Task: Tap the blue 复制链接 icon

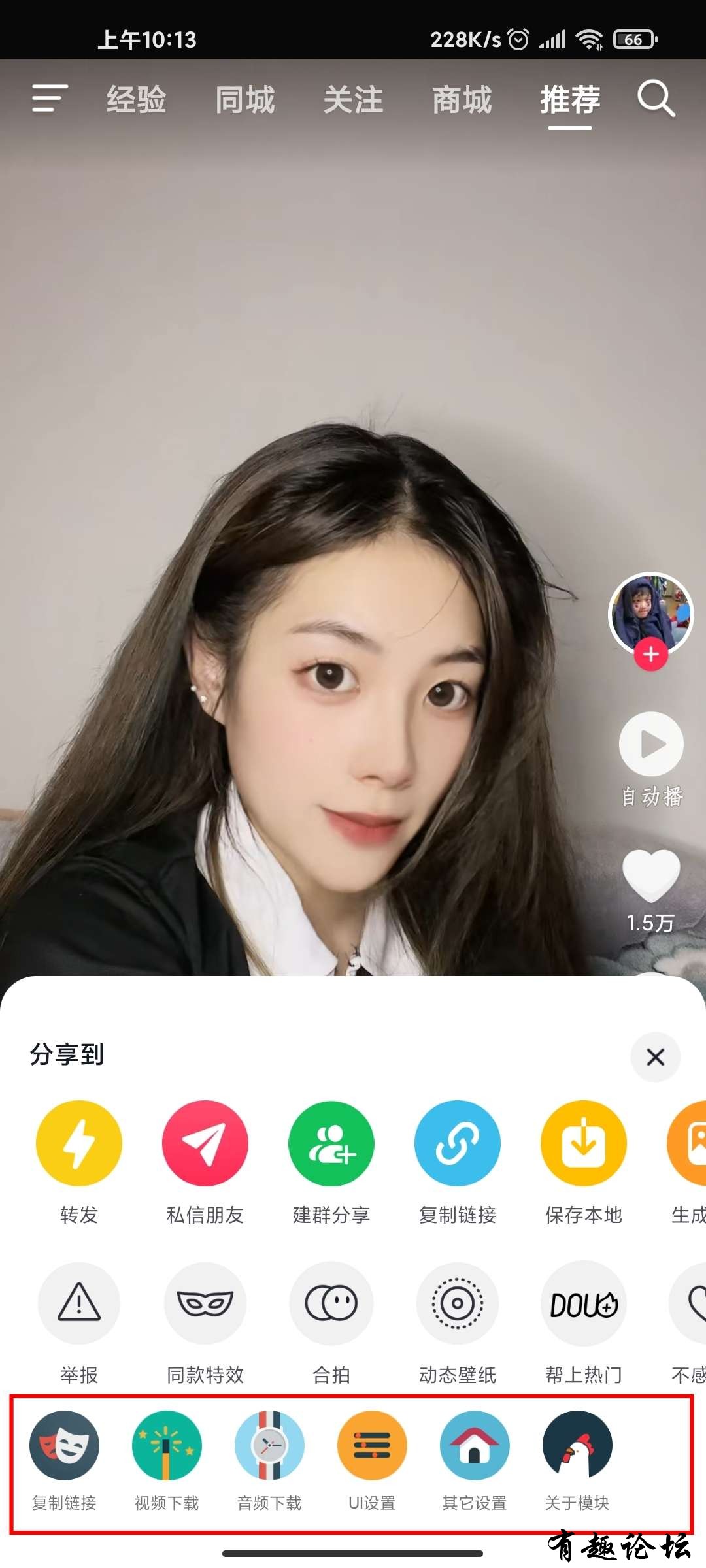Action: coord(458,1143)
